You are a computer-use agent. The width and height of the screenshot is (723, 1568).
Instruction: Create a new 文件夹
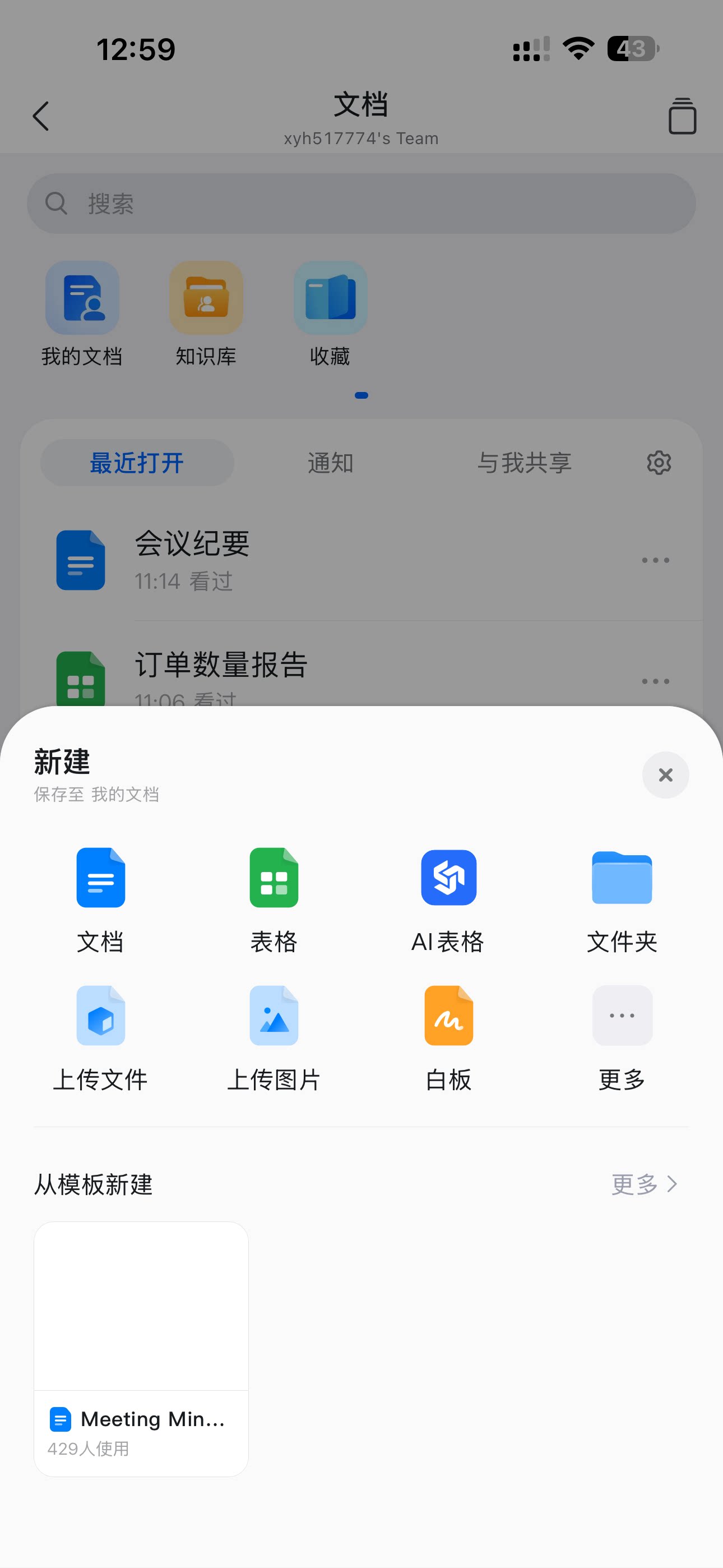(622, 900)
